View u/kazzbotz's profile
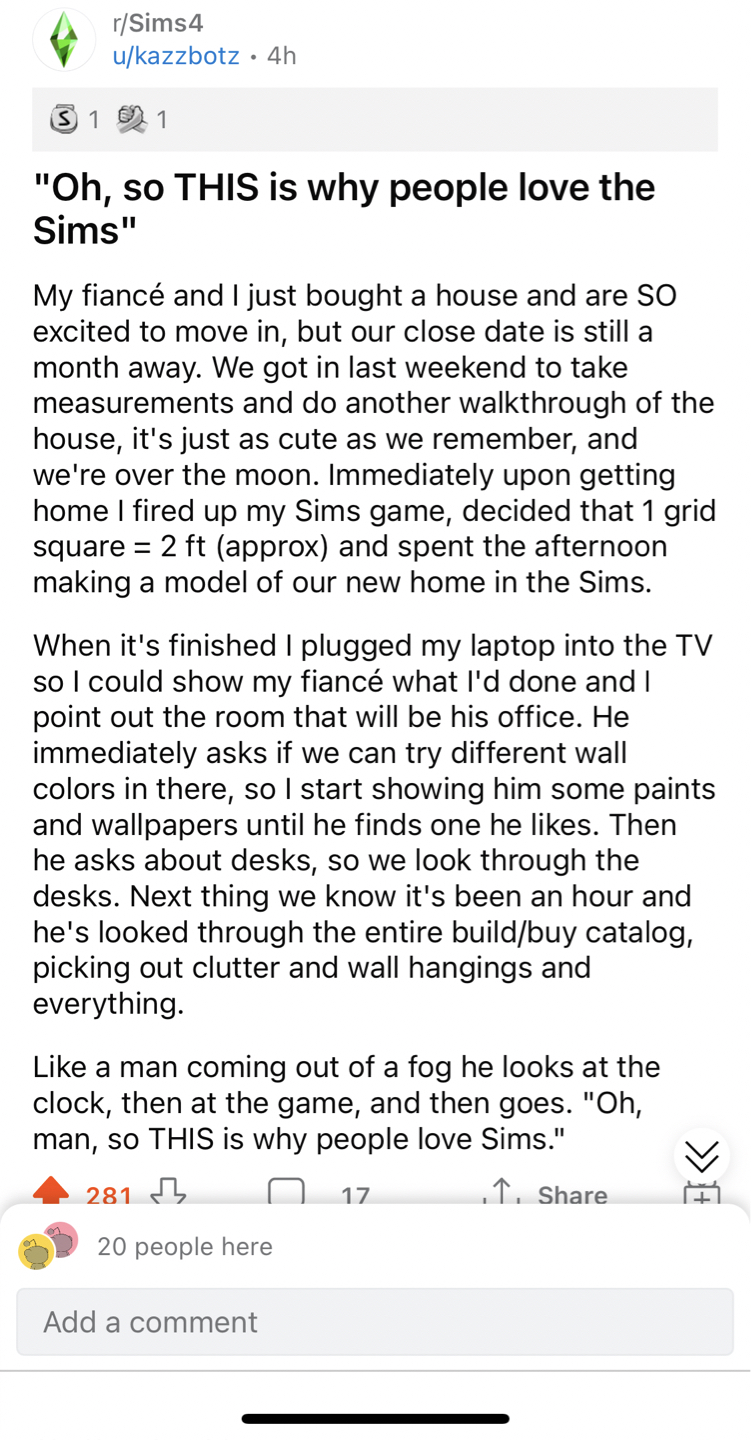 [176, 56]
